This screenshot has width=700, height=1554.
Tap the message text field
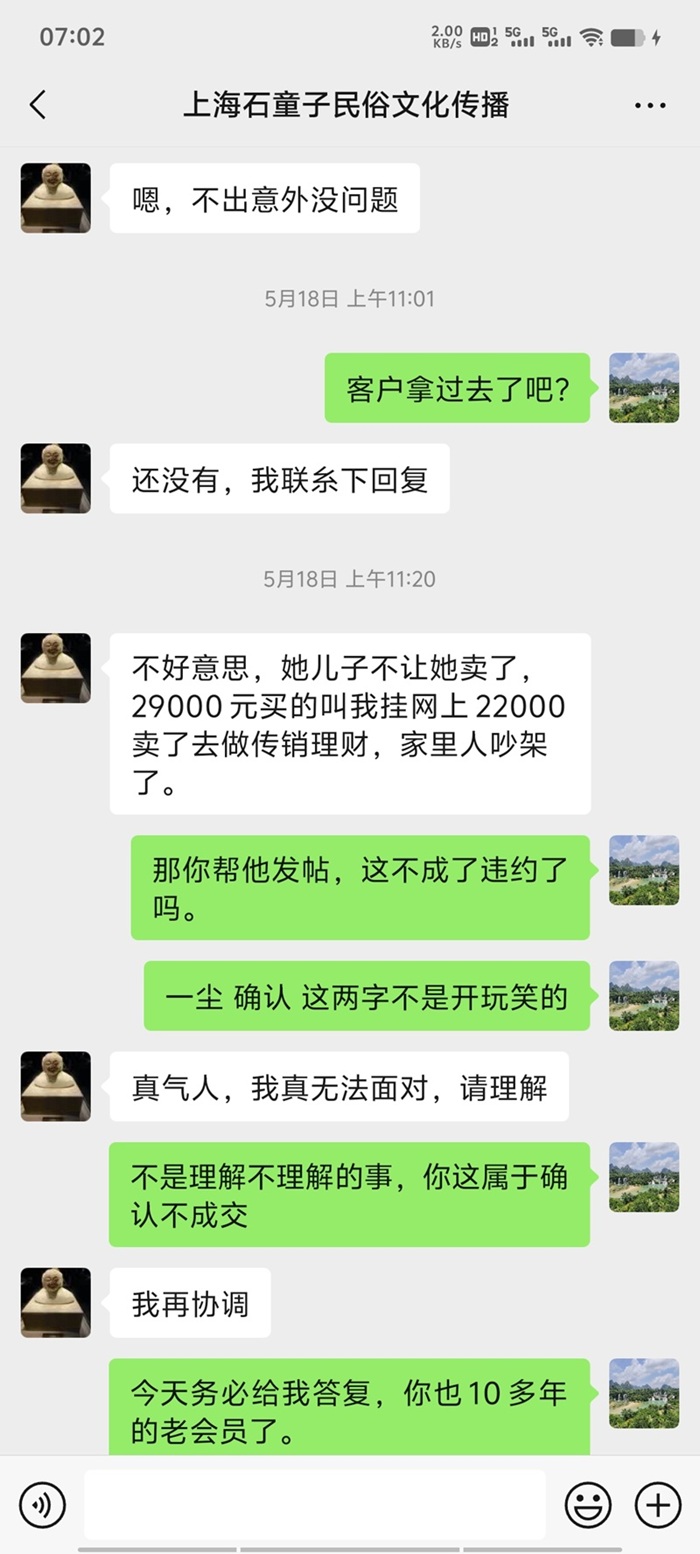pyautogui.click(x=314, y=1504)
